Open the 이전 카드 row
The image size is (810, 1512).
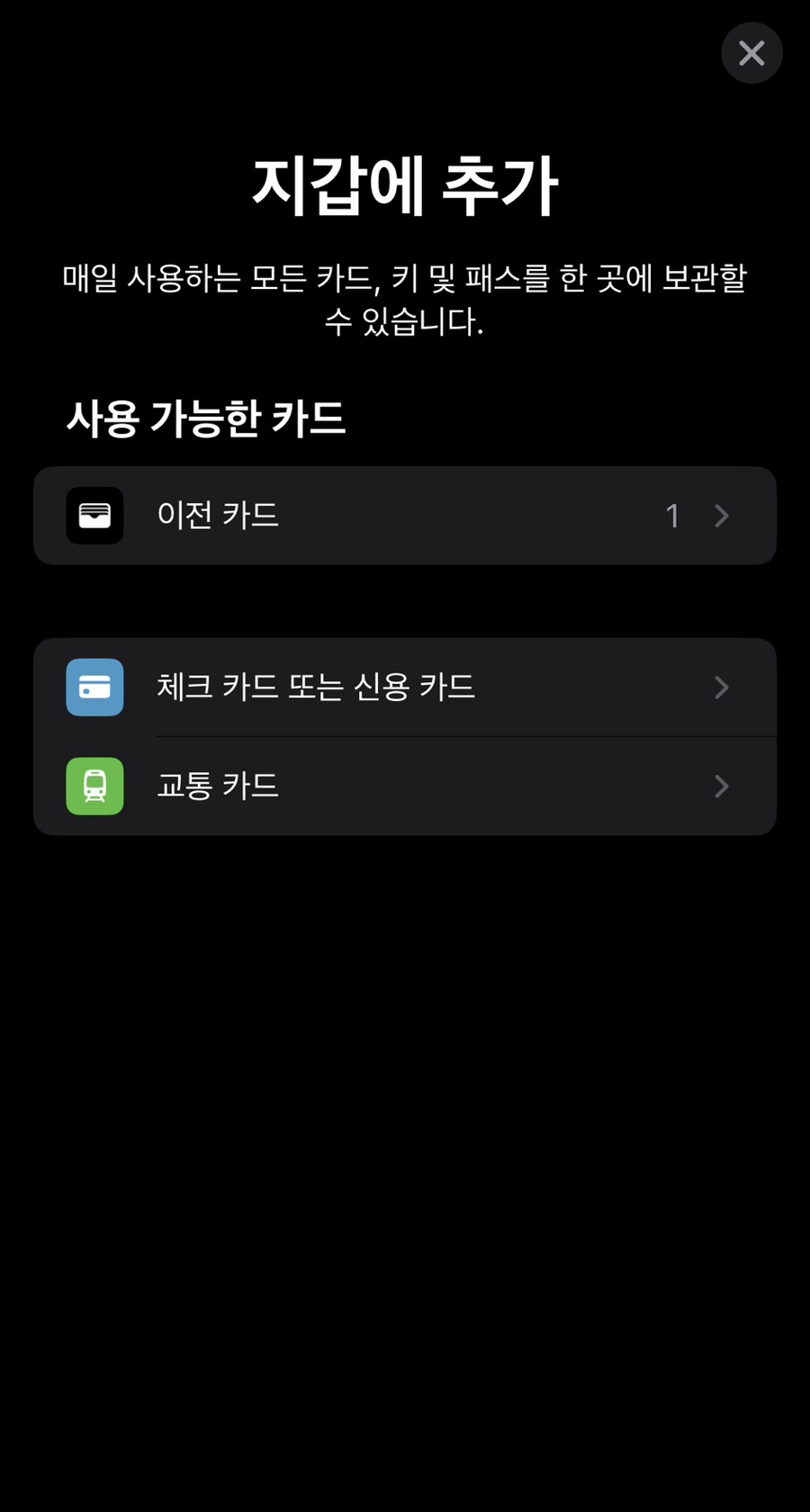pos(404,516)
